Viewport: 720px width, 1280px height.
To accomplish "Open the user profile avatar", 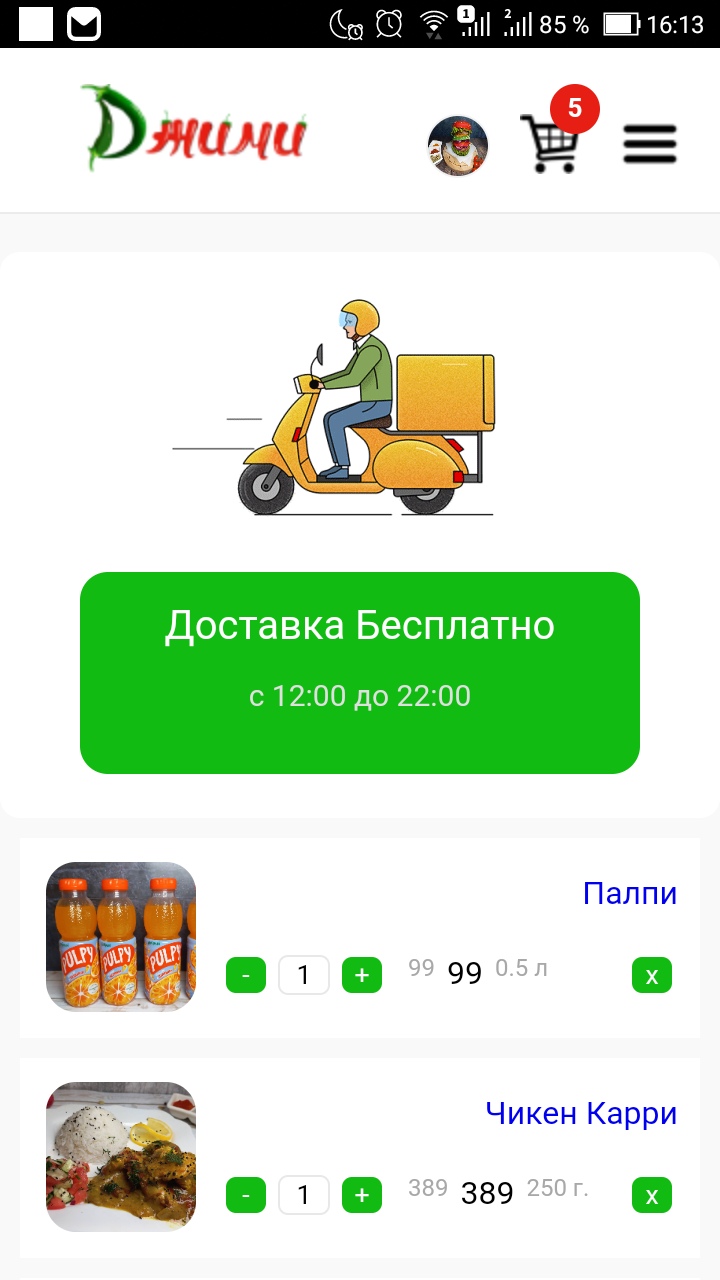I will [x=458, y=145].
